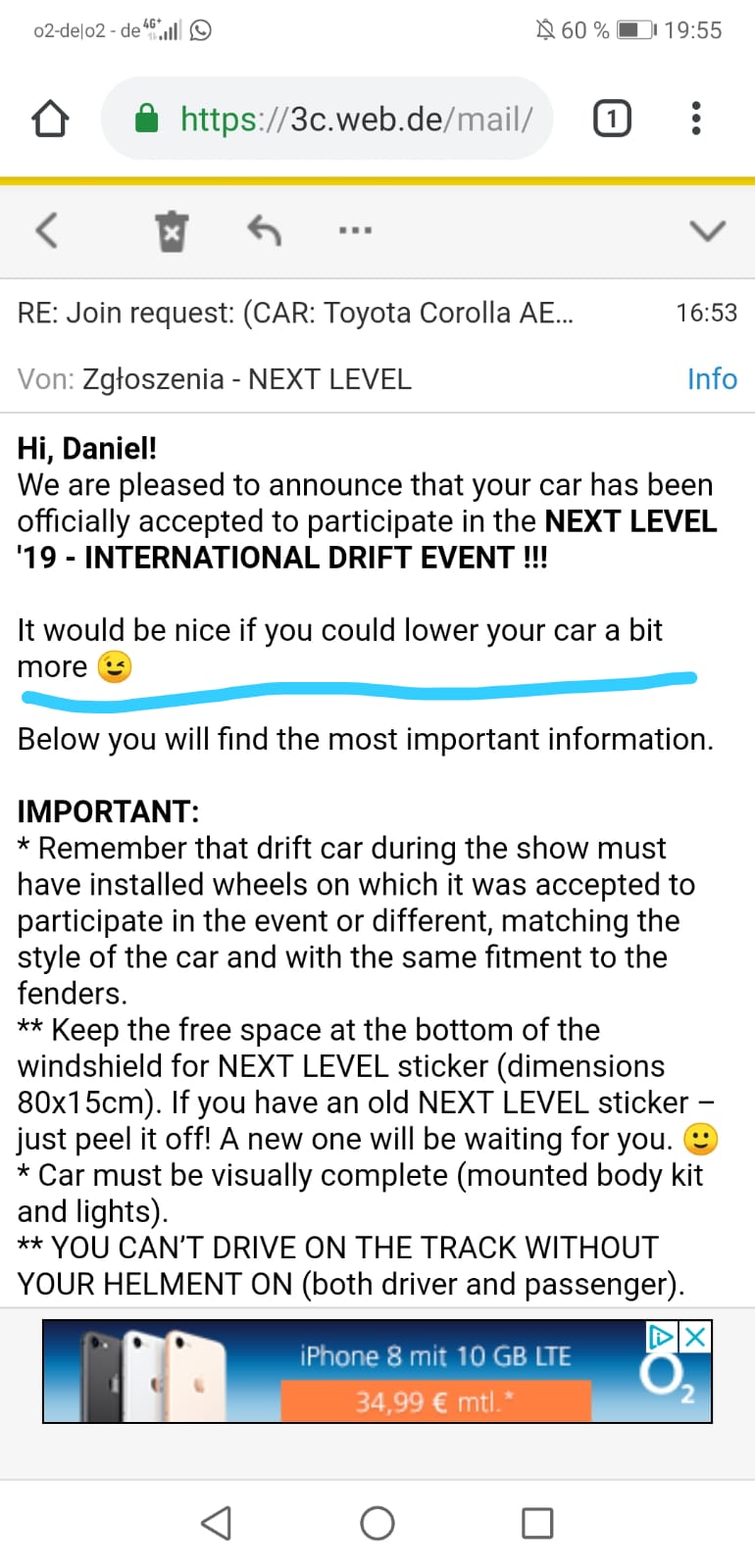Image resolution: width=755 pixels, height=1568 pixels.
Task: Open the recent apps view
Action: click(x=537, y=1523)
